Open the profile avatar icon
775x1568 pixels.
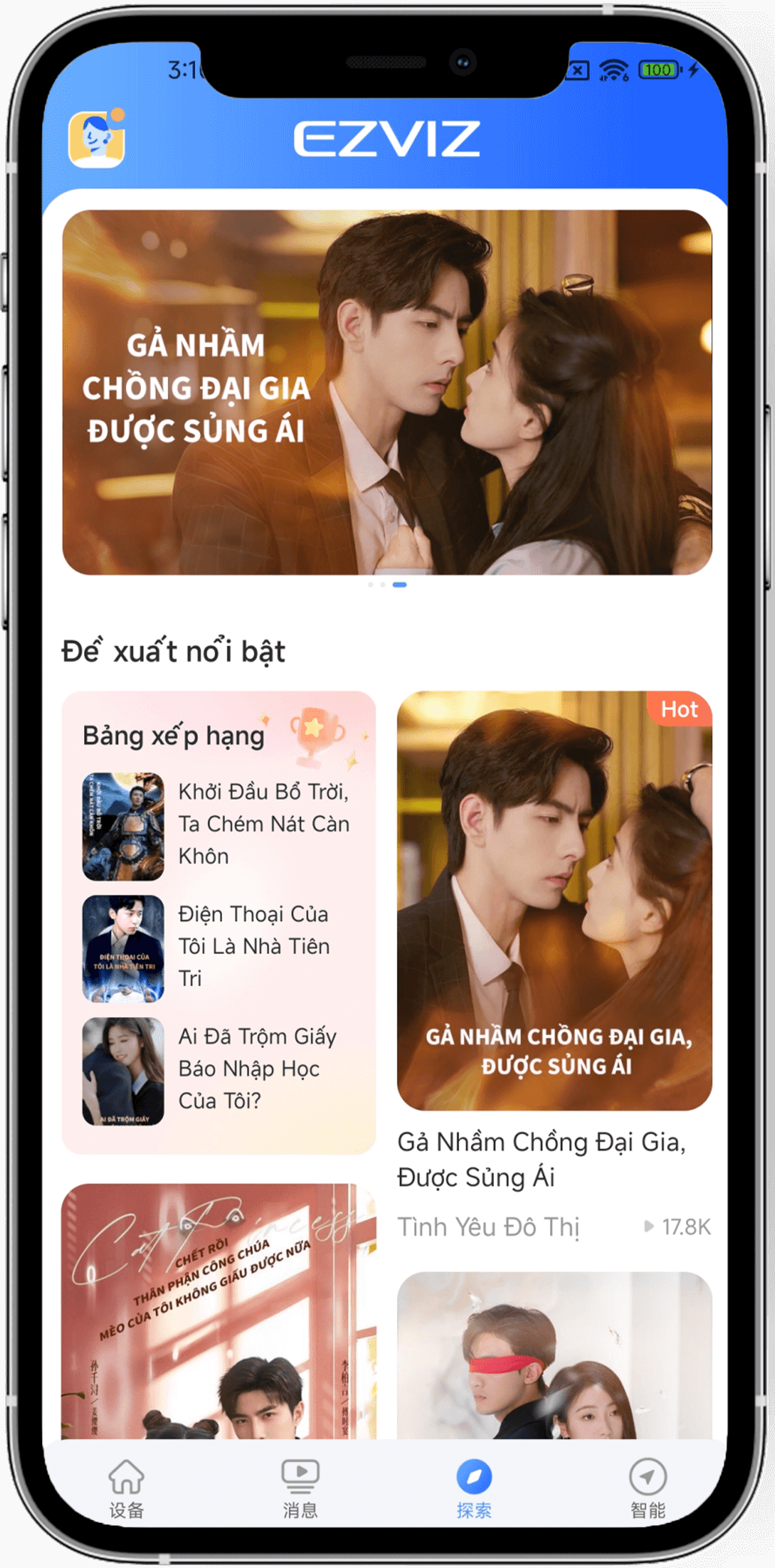pyautogui.click(x=96, y=140)
